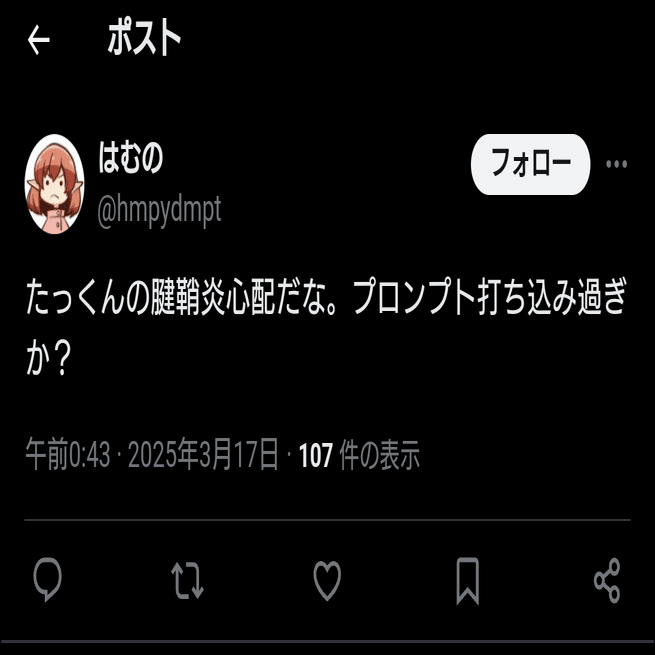Viewport: 655px width, 655px height.
Task: Like this post
Action: pos(327,580)
